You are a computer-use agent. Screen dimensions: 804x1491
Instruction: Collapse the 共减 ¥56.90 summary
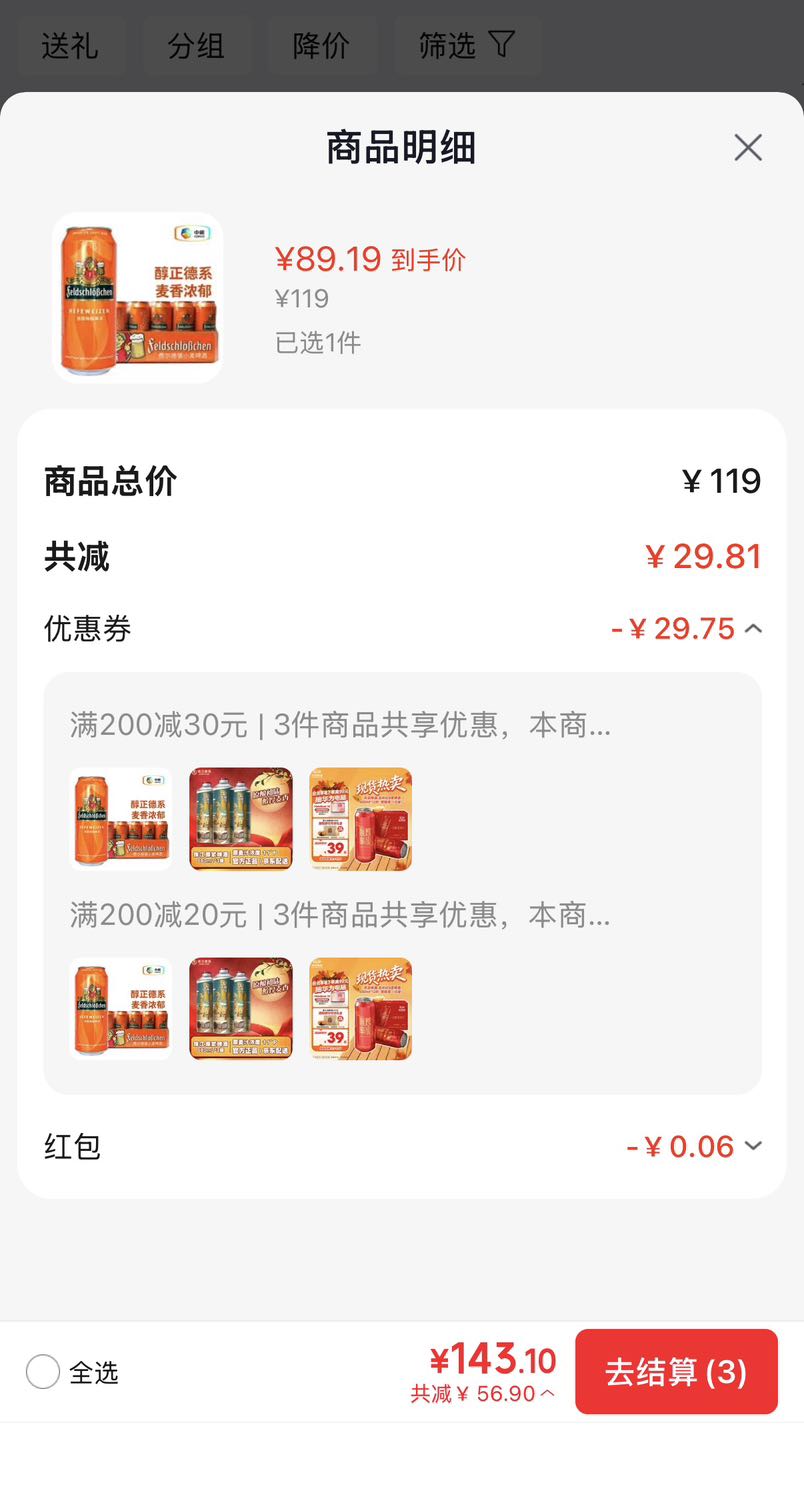[x=483, y=1393]
